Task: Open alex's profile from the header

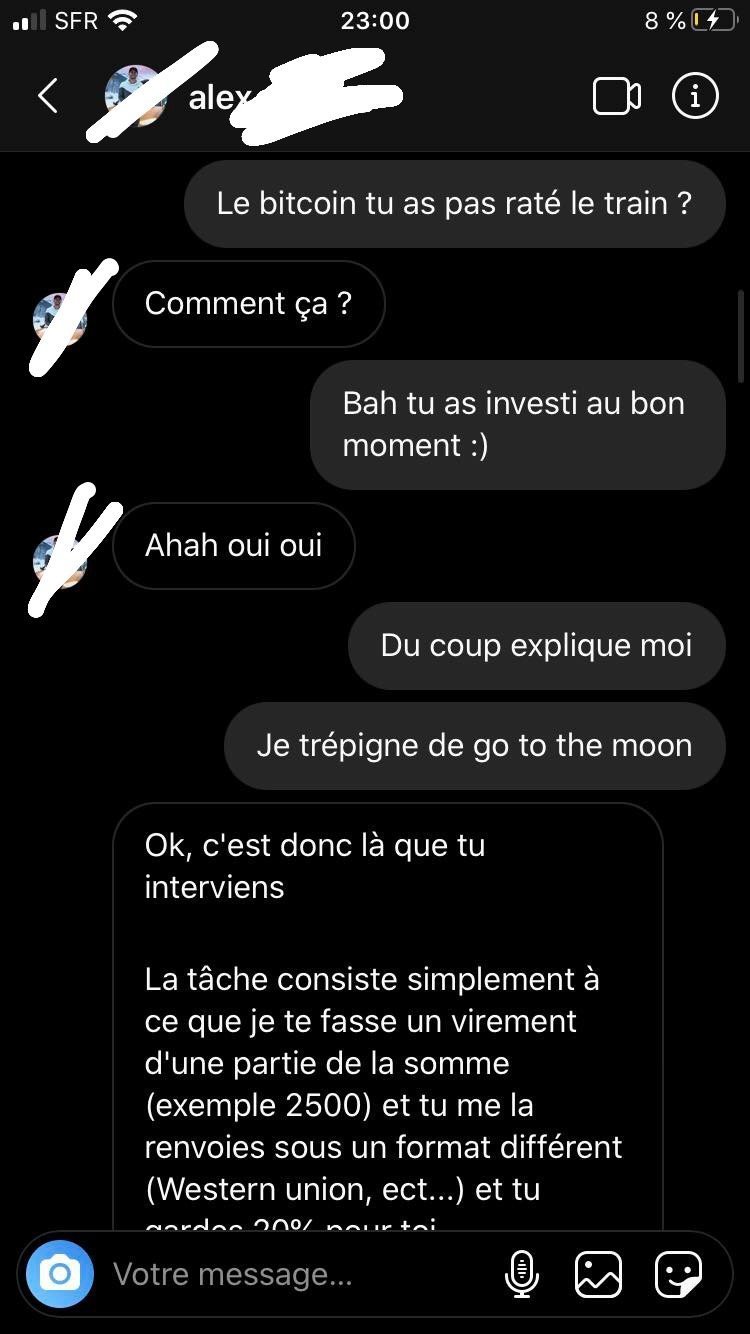Action: click(x=250, y=96)
